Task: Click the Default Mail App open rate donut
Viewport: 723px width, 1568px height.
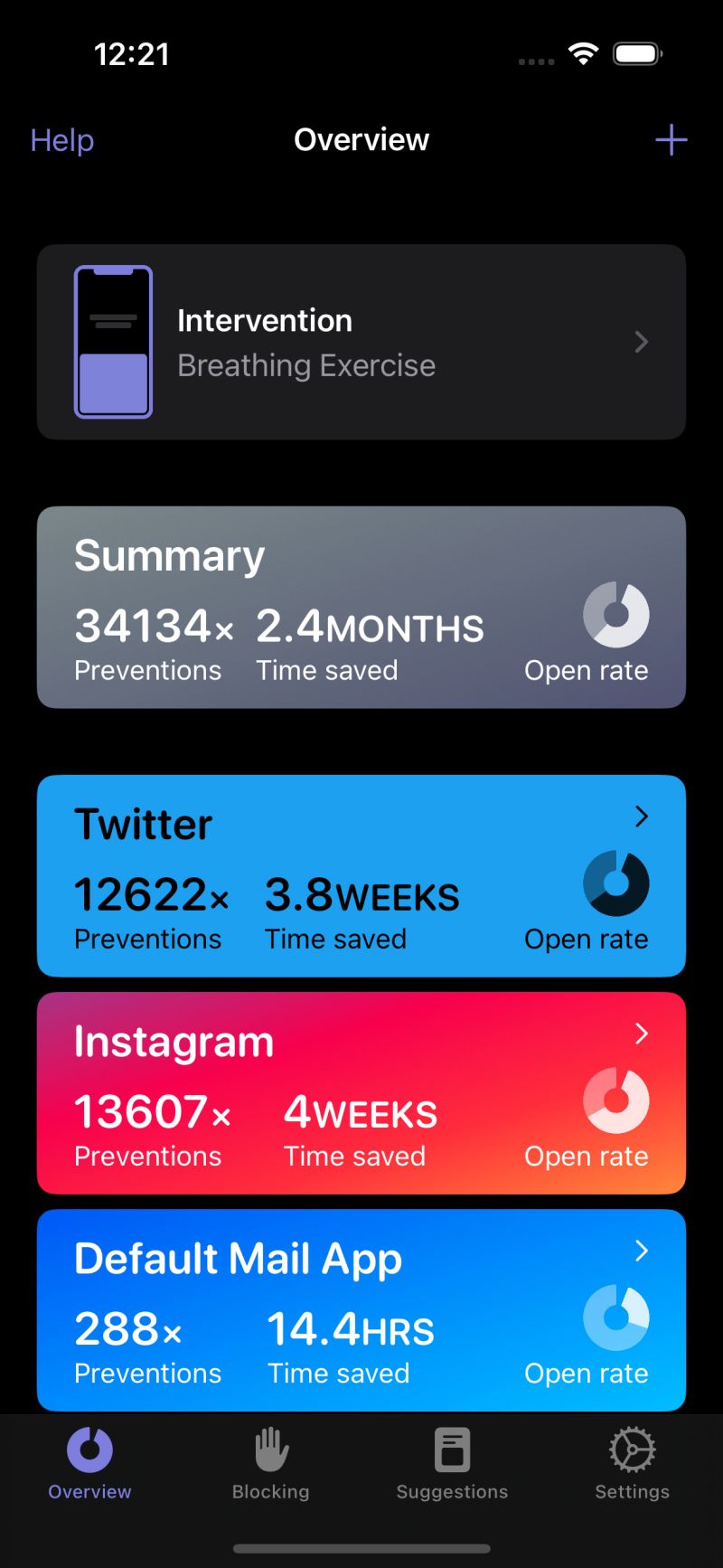Action: 617,1318
